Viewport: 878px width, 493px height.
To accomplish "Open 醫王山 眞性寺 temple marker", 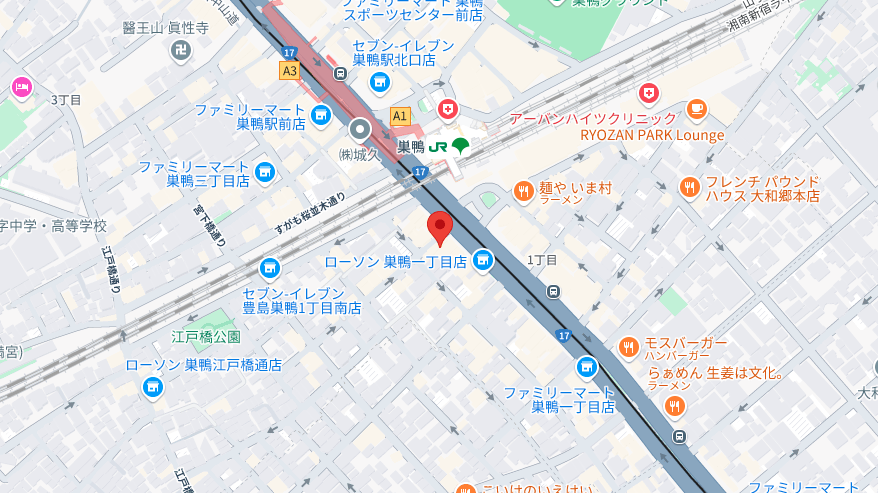I will point(181,50).
